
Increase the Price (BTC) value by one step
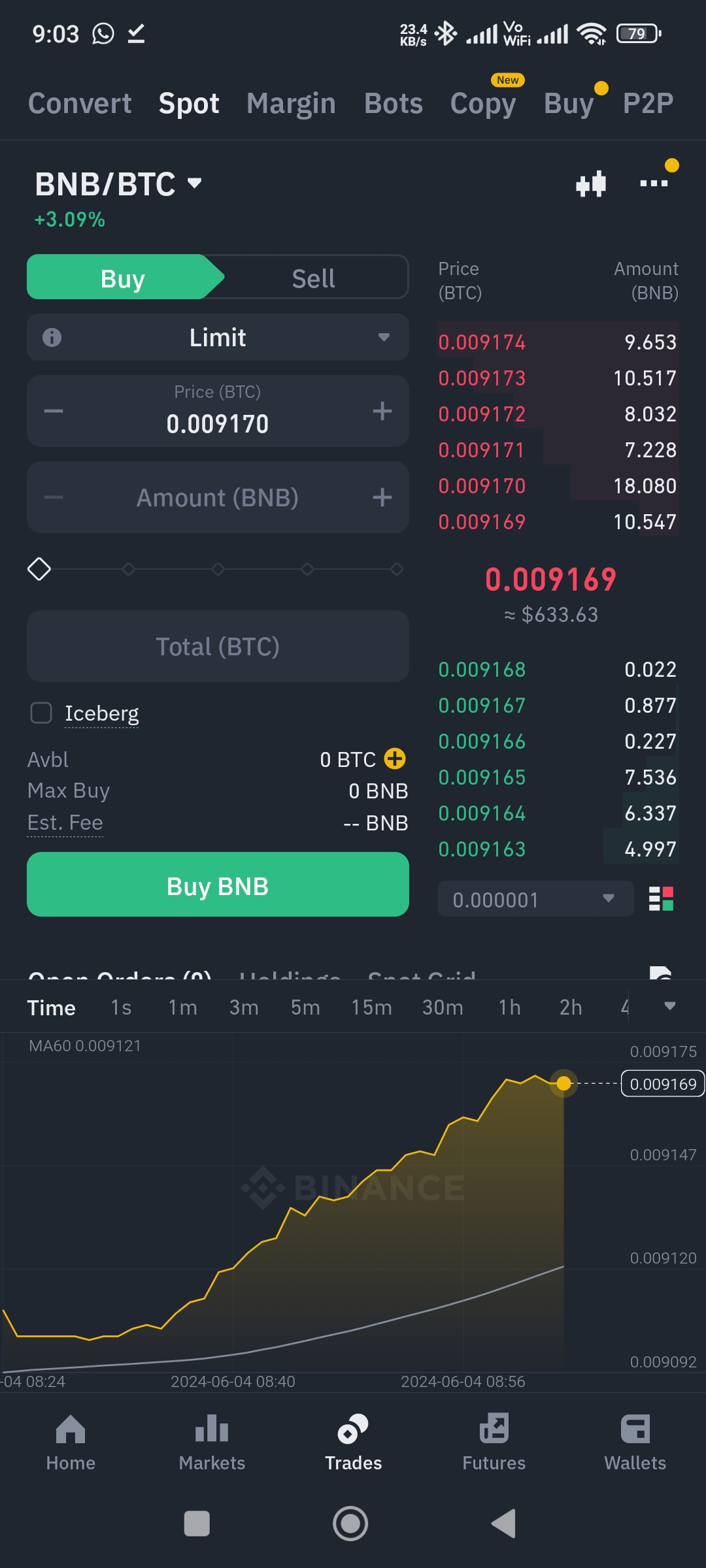pos(382,411)
